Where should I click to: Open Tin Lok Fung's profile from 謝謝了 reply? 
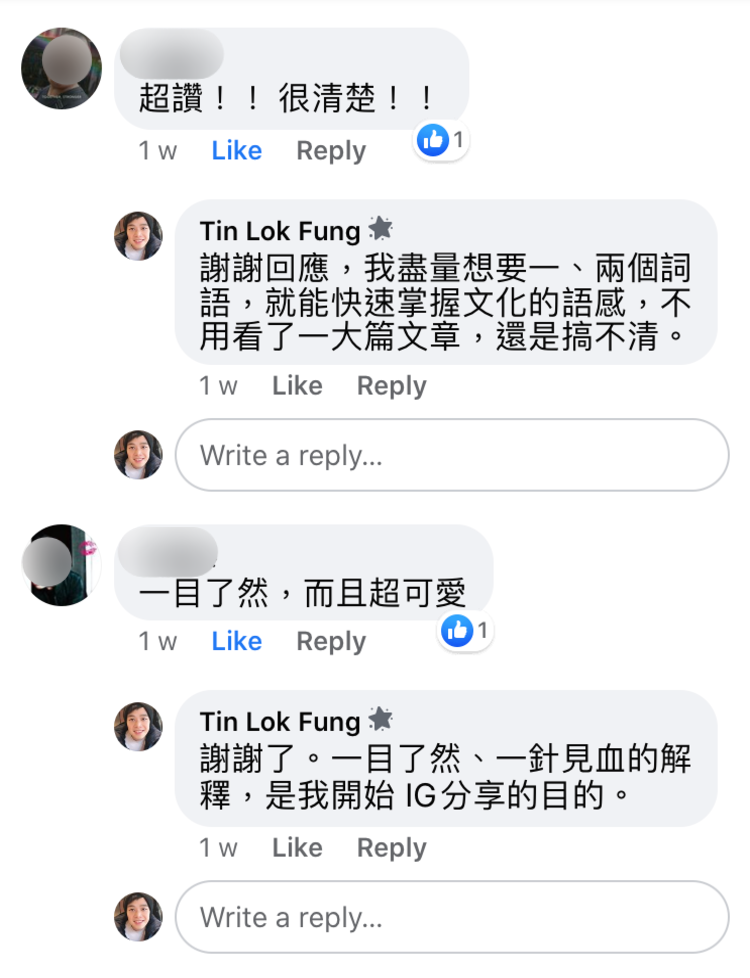[x=279, y=721]
